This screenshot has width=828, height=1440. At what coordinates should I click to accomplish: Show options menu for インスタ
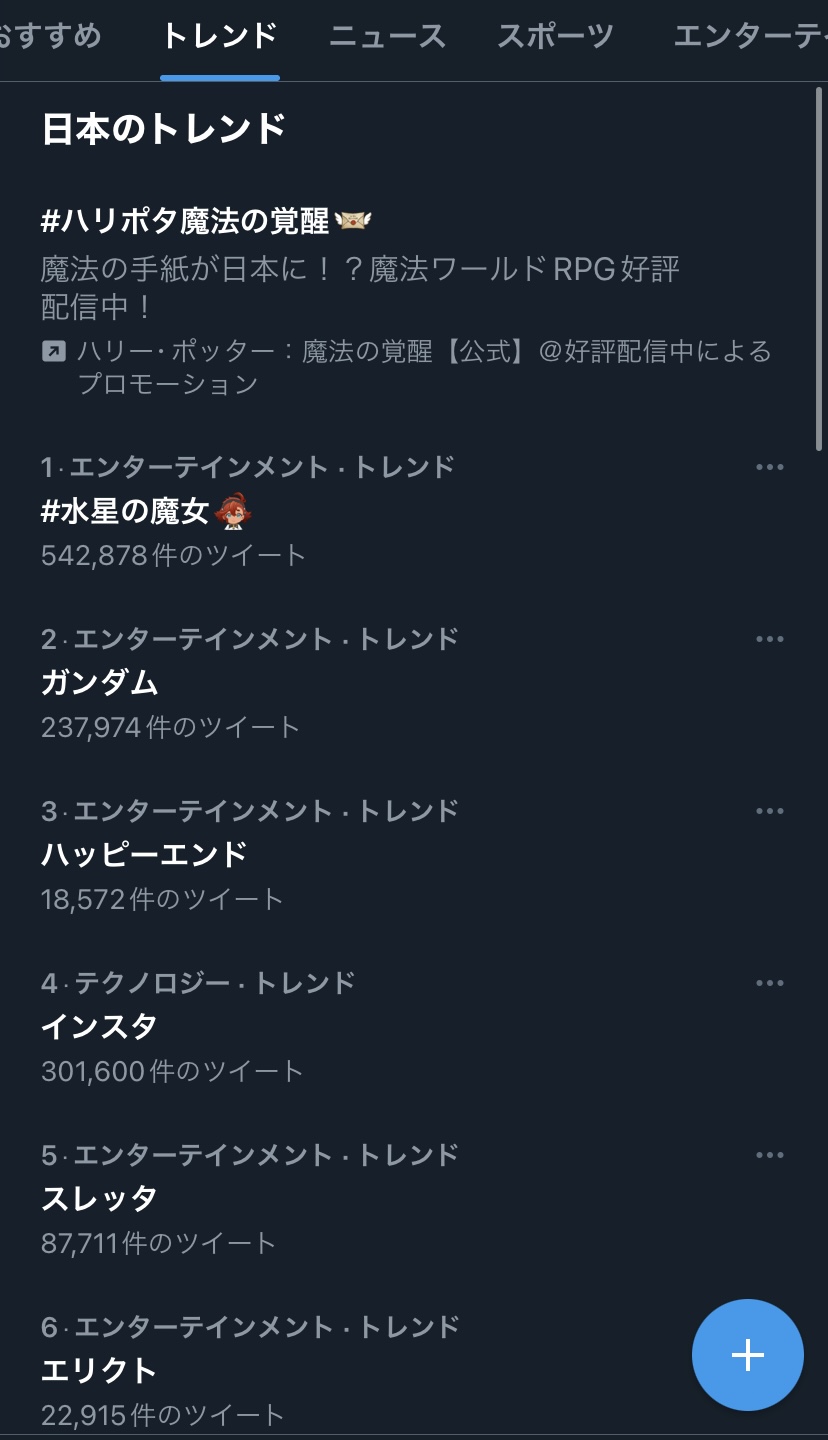[769, 983]
